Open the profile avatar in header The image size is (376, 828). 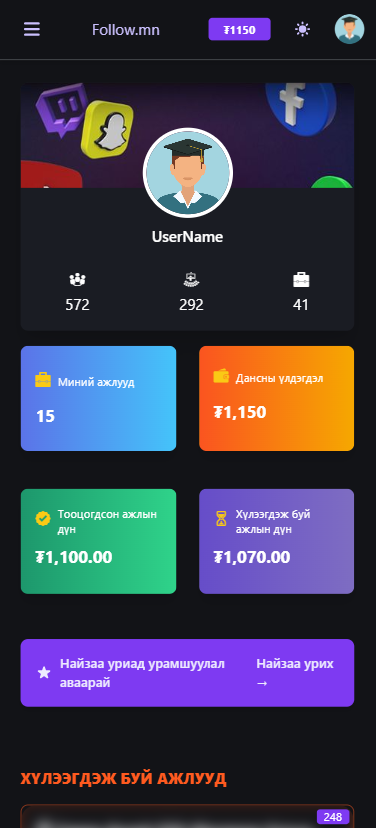tap(350, 29)
